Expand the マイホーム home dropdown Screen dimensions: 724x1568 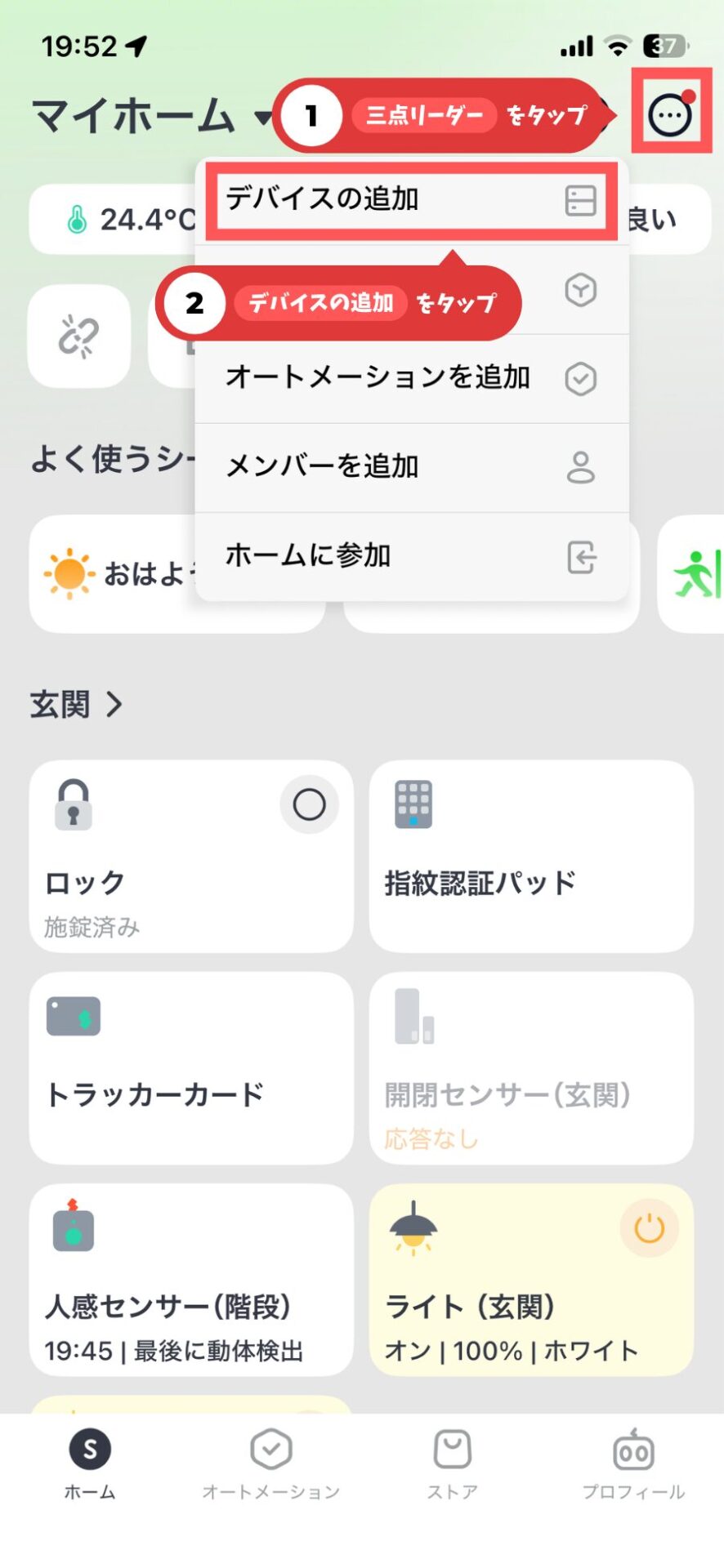(x=261, y=118)
